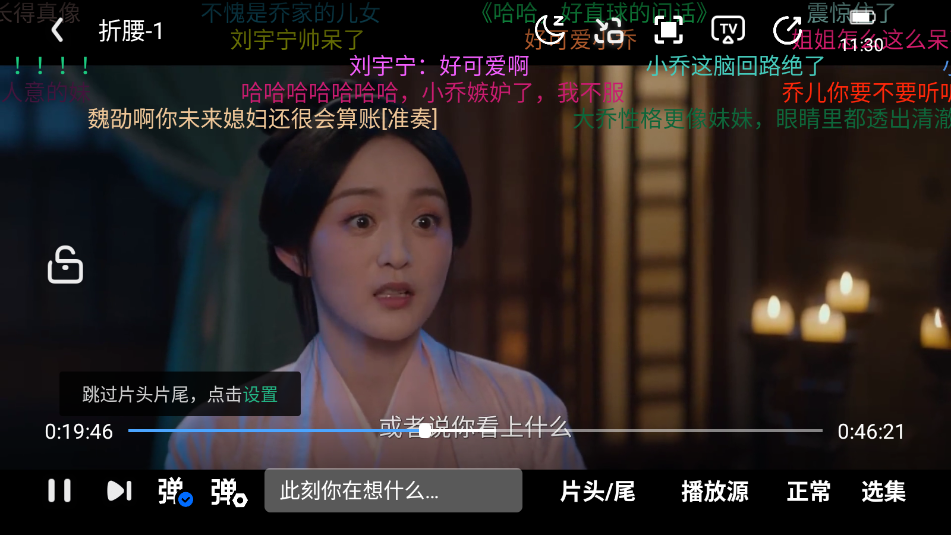951x535 pixels.
Task: Play the next episode
Action: tap(119, 491)
